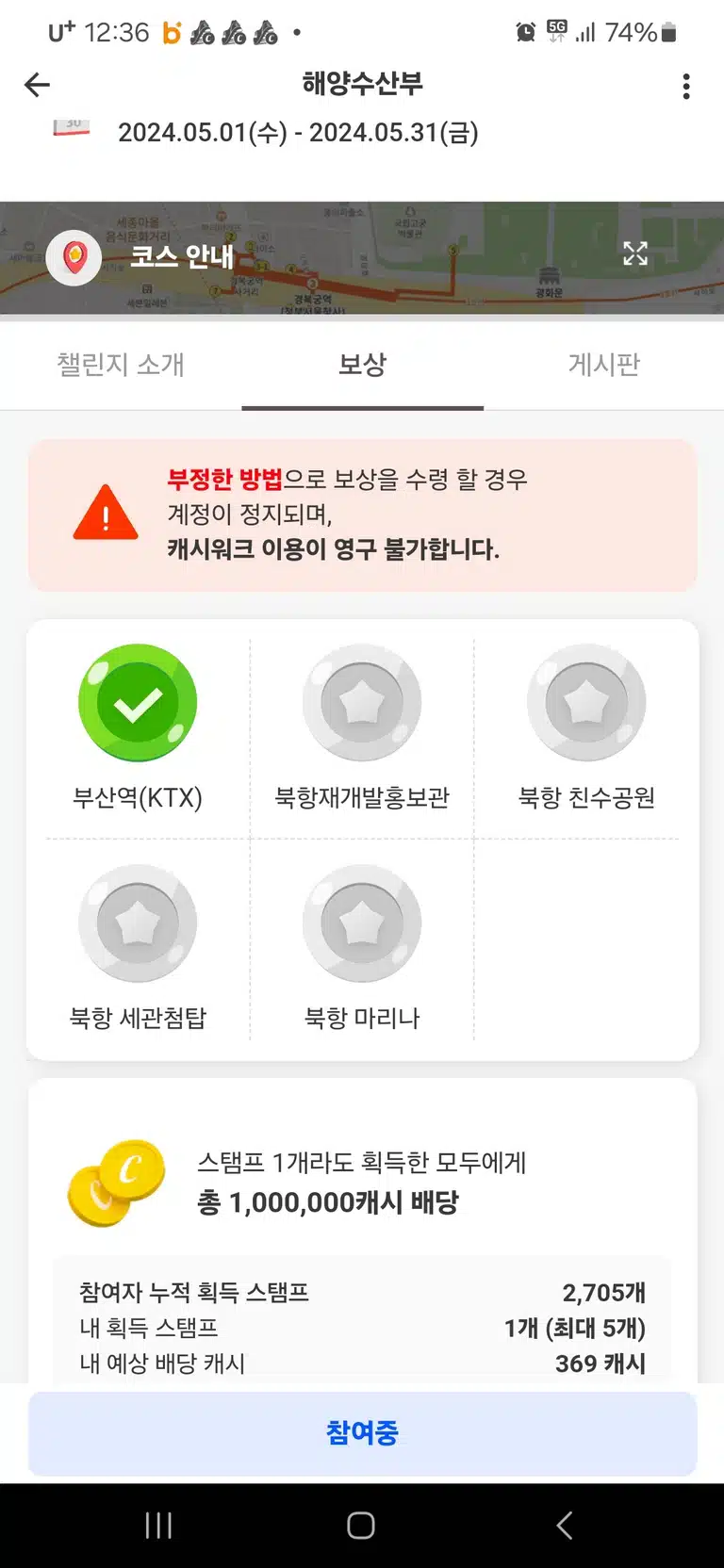Expand the 코스 안내 course map
This screenshot has height=1568, width=724.
coord(635,253)
